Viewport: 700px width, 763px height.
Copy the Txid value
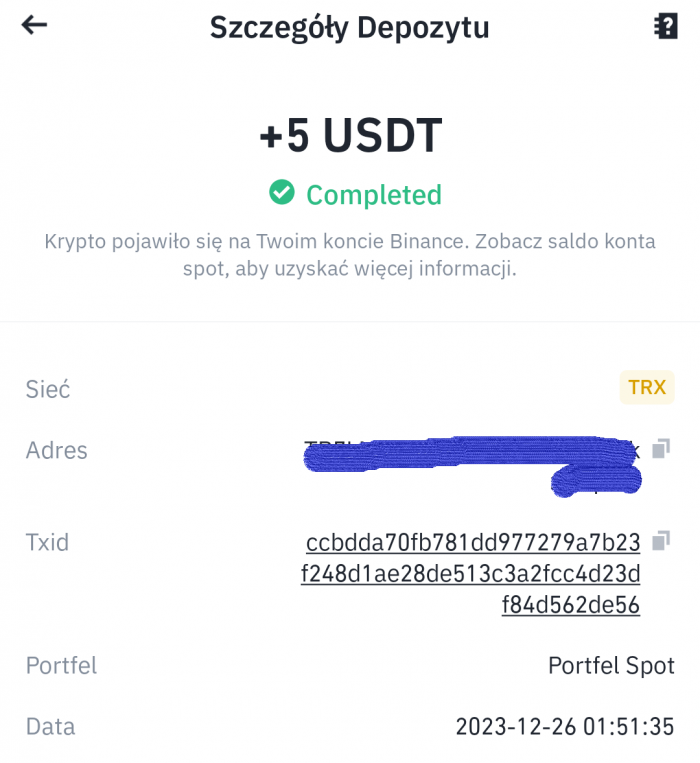point(660,541)
